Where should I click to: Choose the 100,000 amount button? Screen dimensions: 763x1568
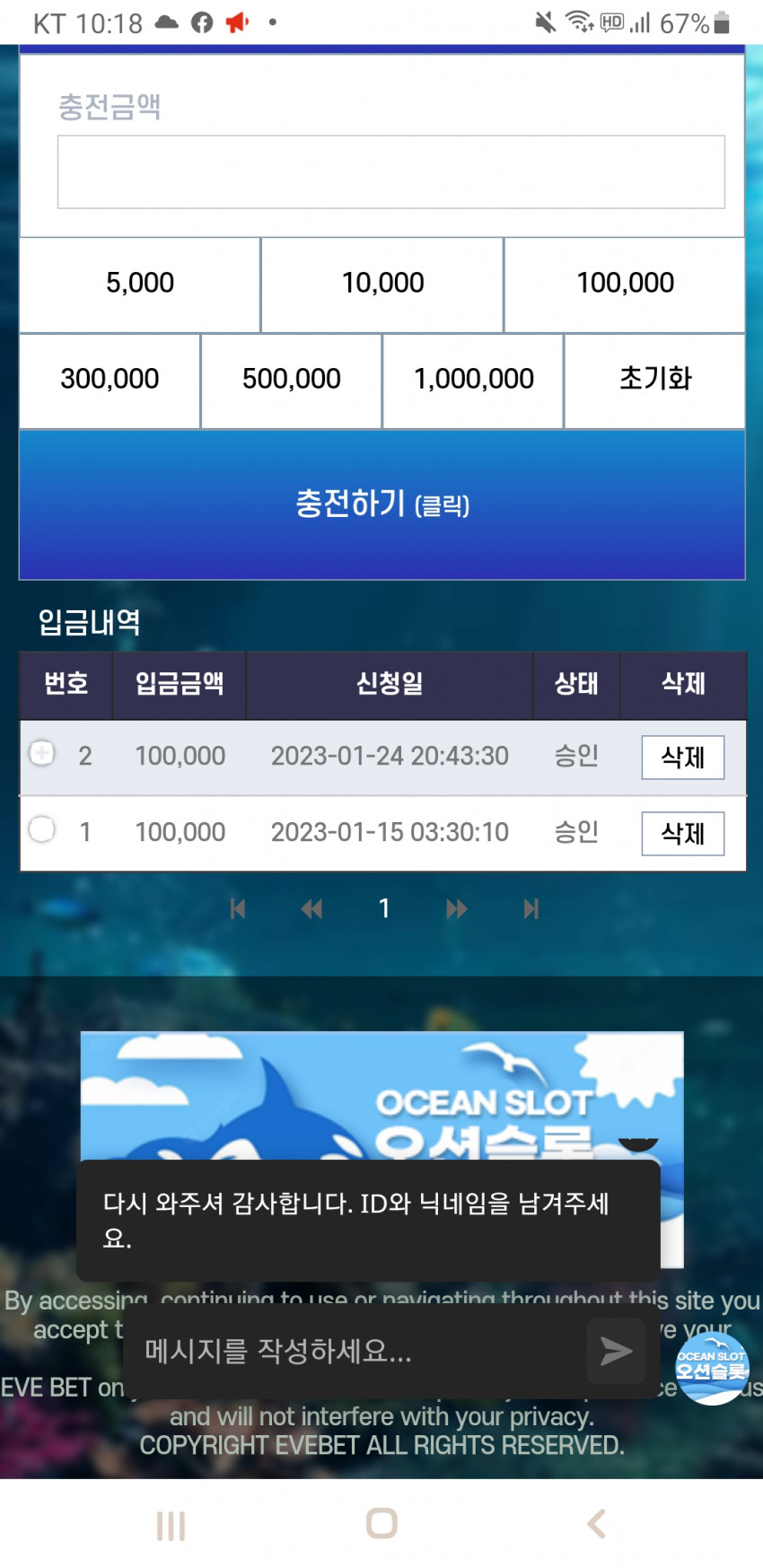coord(625,284)
